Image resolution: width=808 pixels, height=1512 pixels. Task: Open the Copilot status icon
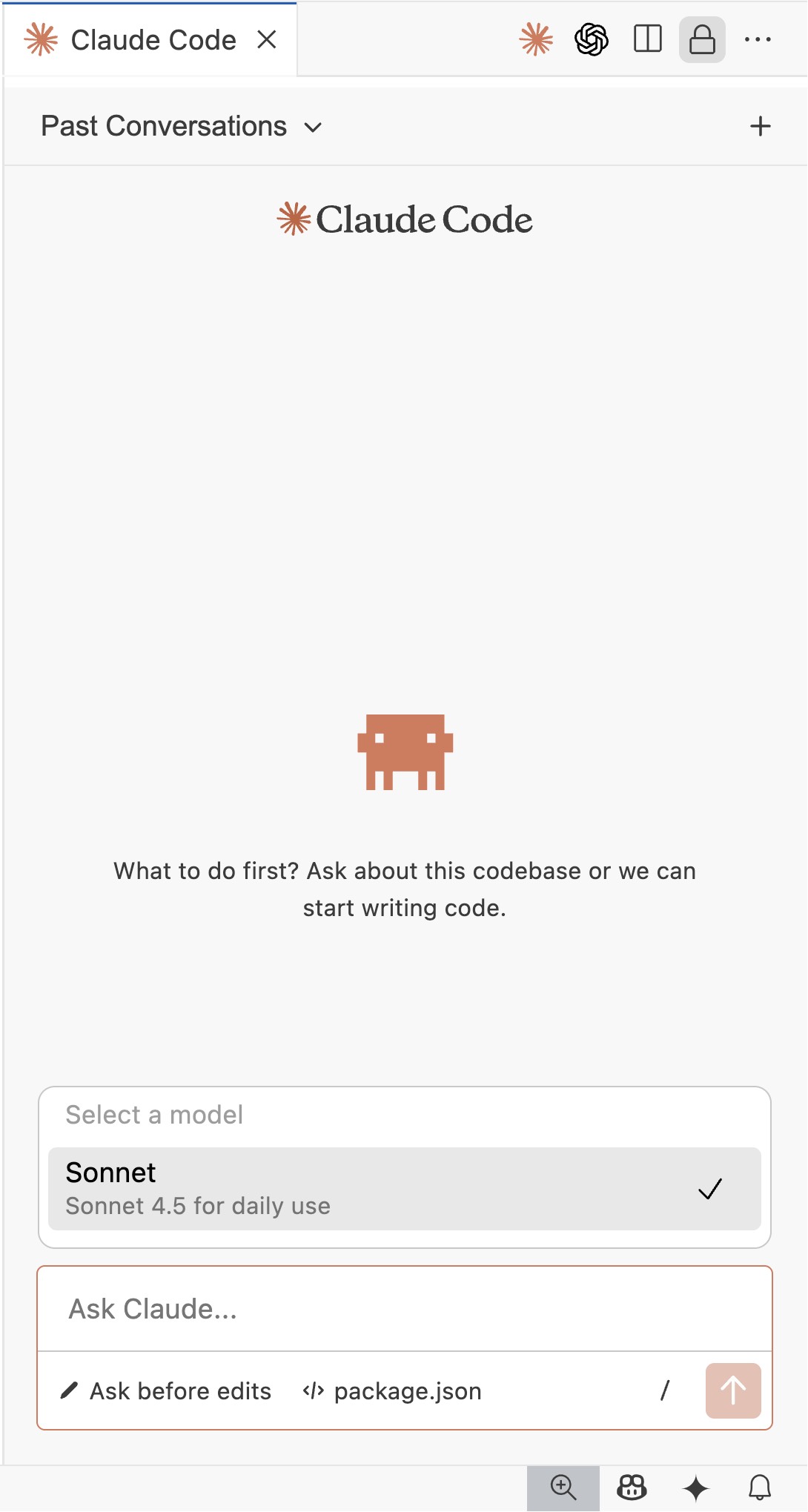(x=632, y=1488)
